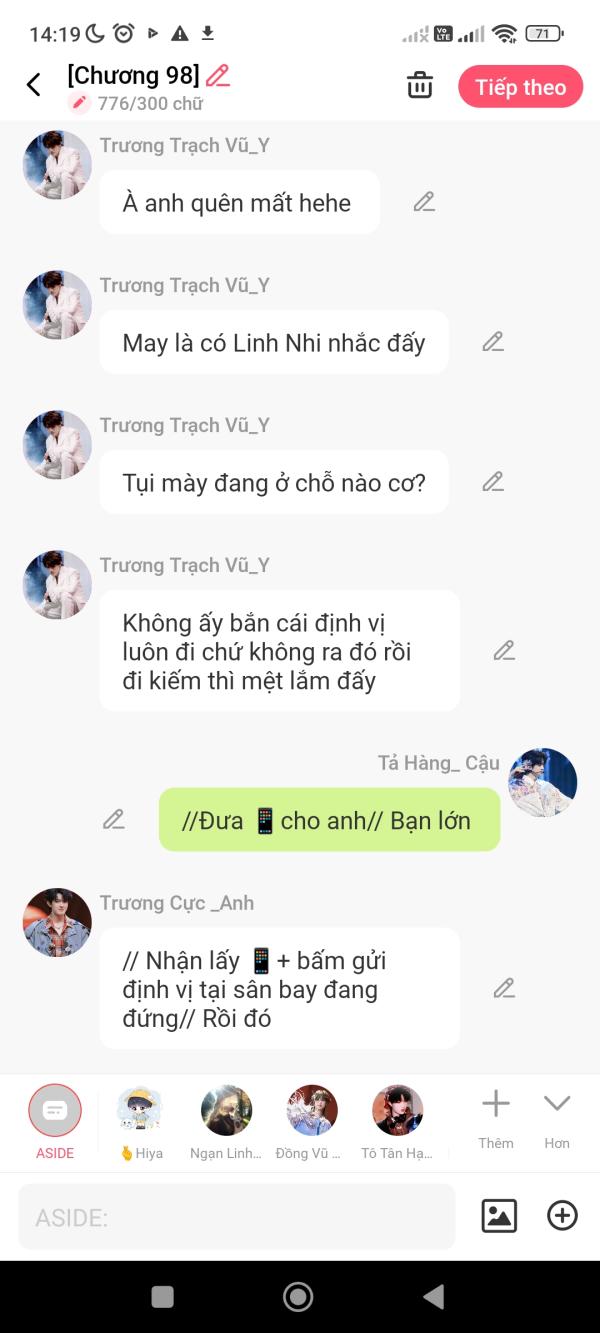
Task: Pick the Tô Tân Hạ character
Action: coord(397,1122)
